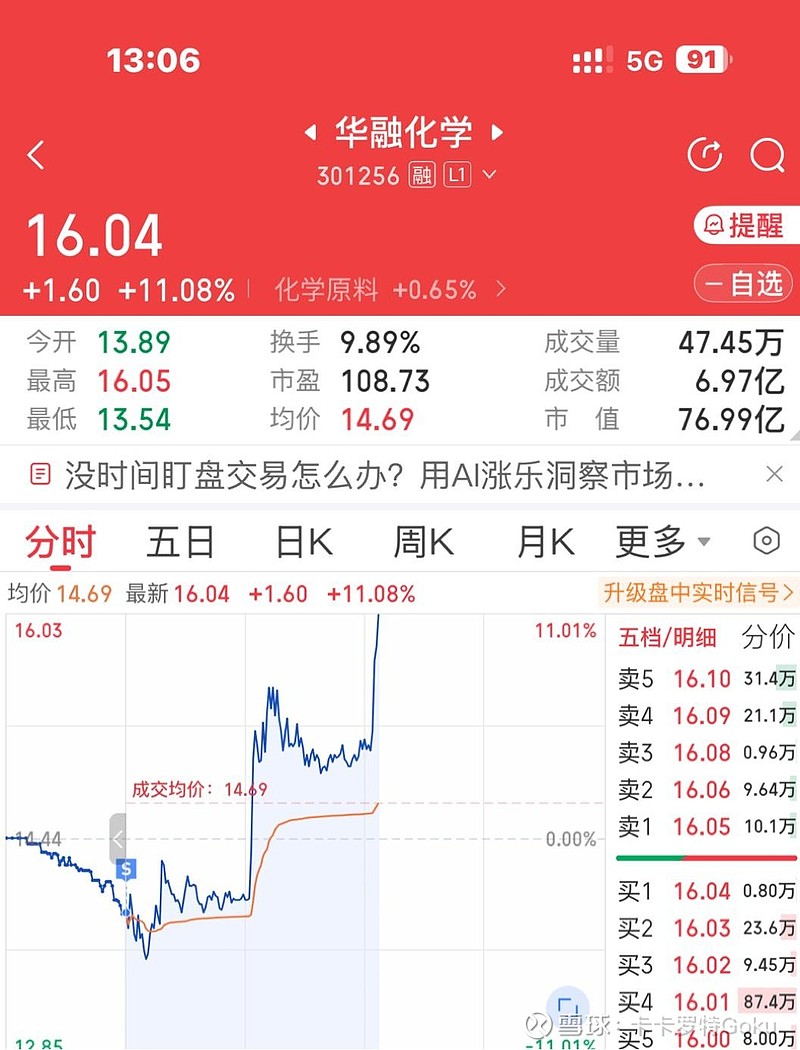The image size is (800, 1050).
Task: Expand the 更多 chart period dropdown
Action: 662,543
